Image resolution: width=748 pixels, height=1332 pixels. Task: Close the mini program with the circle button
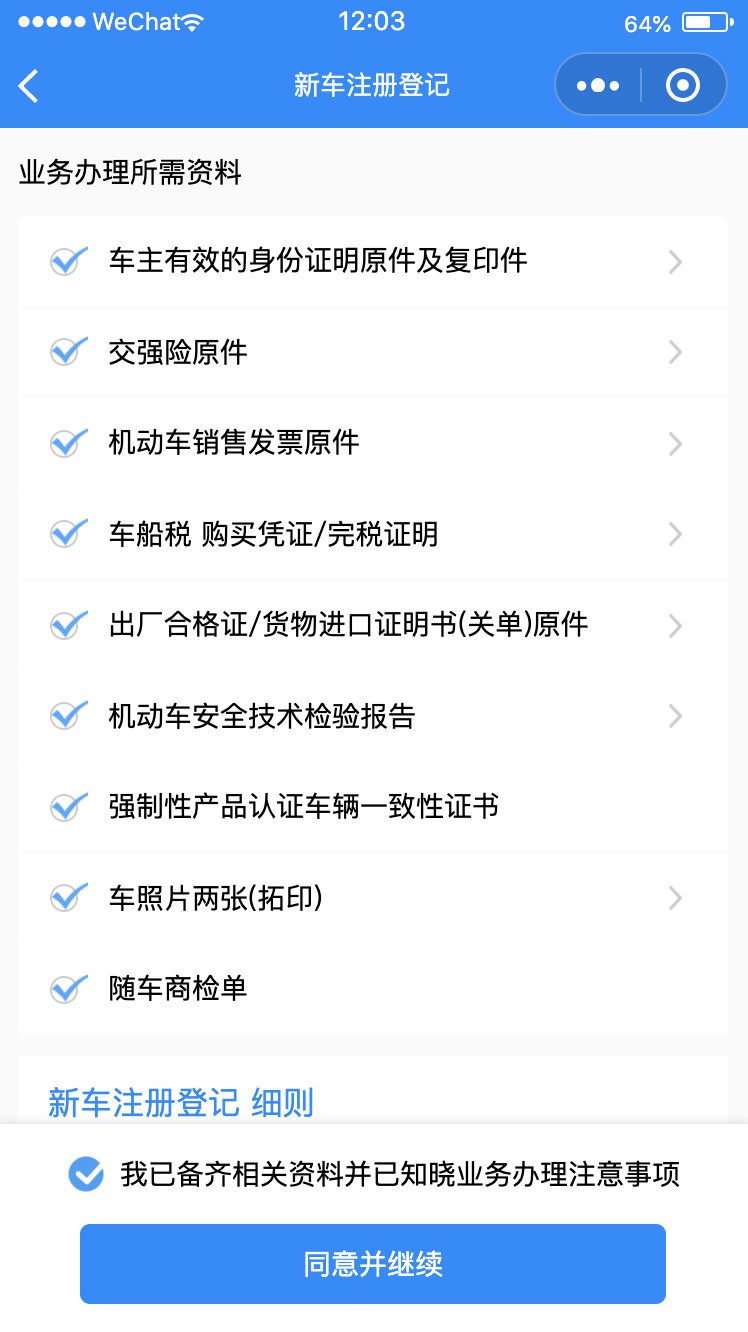(683, 86)
